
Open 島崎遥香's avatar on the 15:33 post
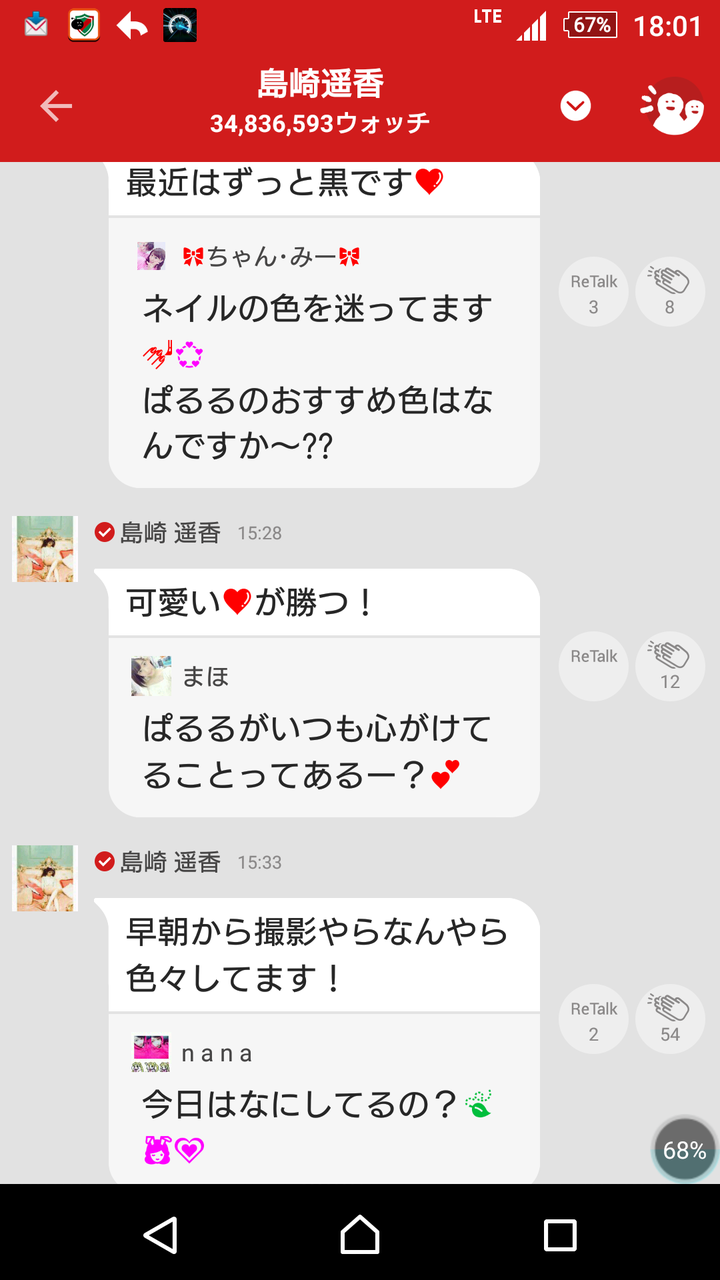click(x=45, y=878)
